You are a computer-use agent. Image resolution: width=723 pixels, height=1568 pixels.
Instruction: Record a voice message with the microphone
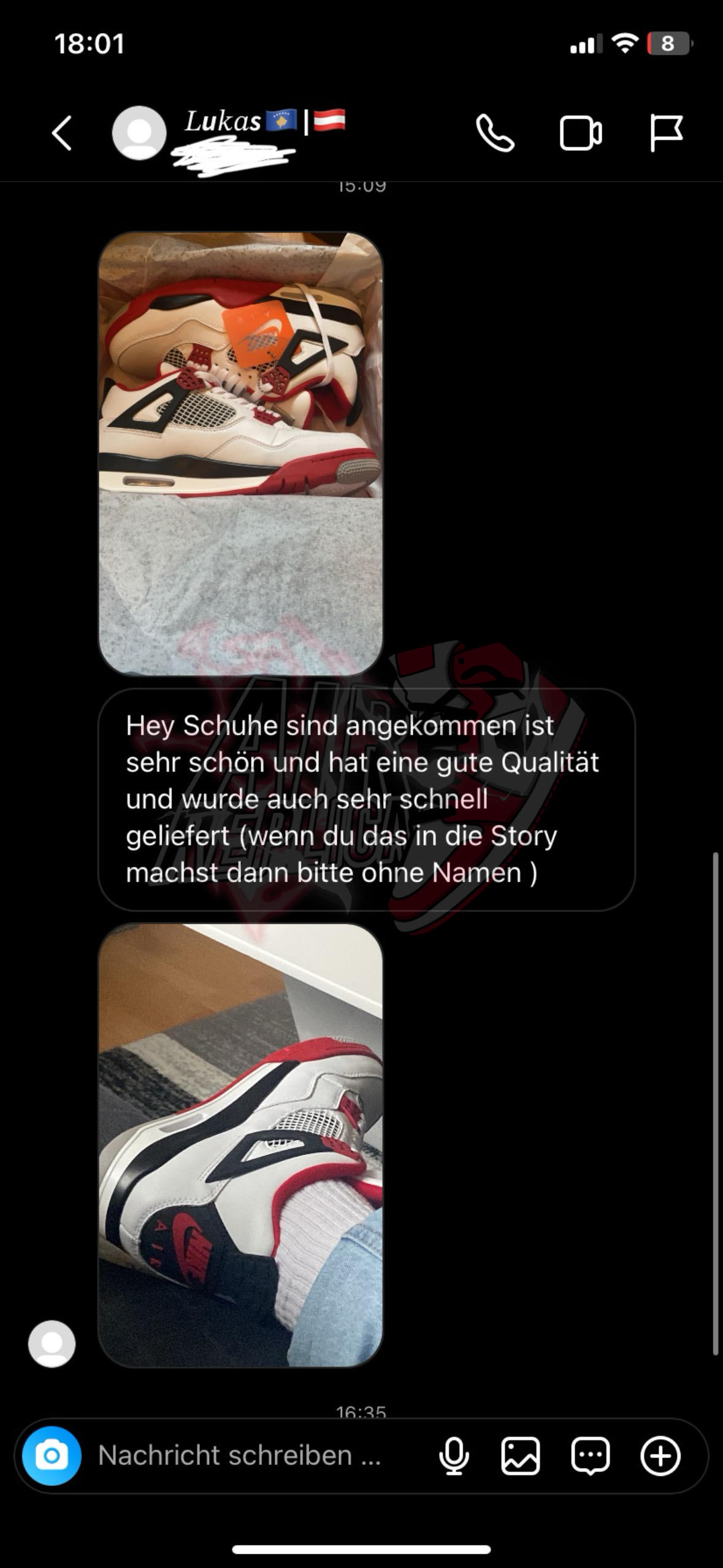(x=454, y=1456)
